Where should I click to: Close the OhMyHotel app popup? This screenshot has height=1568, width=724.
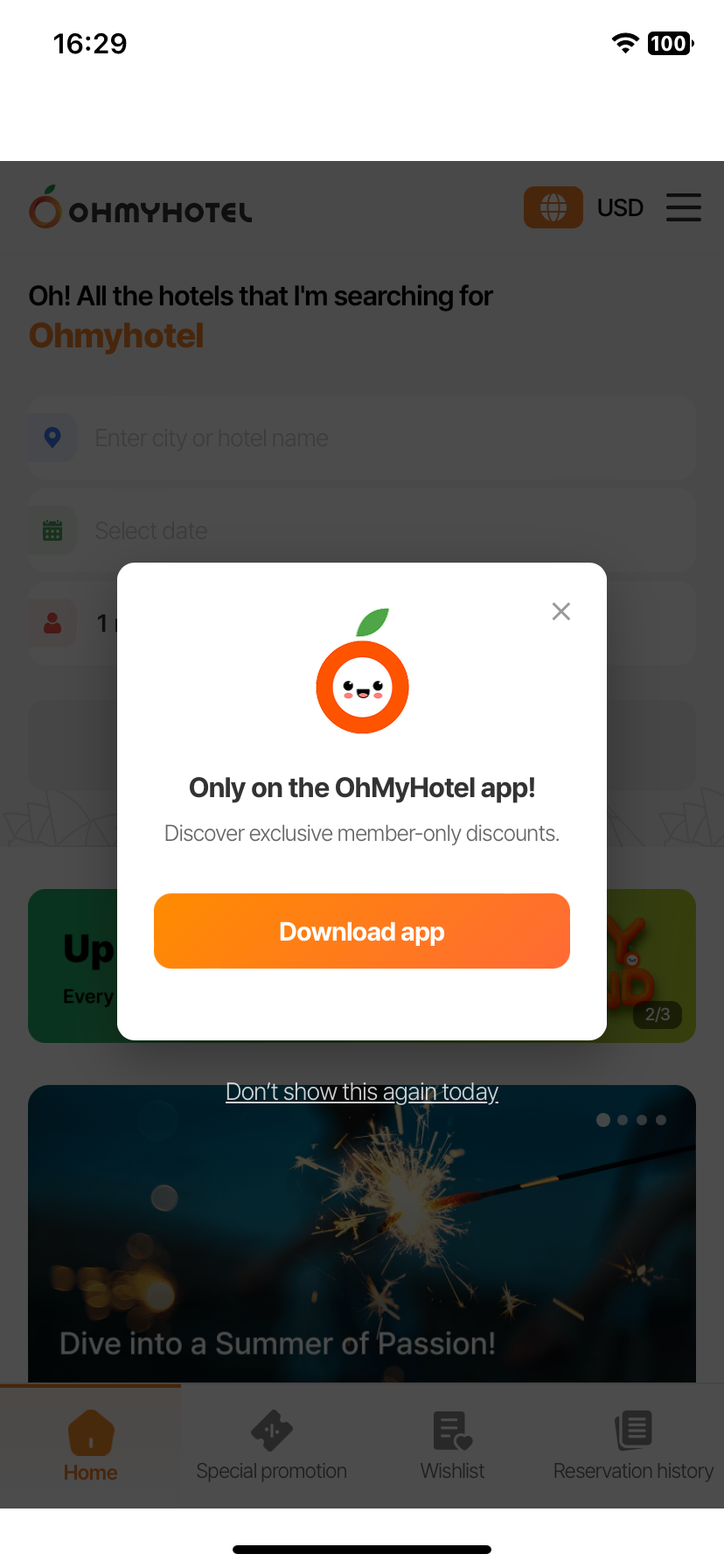tap(561, 612)
